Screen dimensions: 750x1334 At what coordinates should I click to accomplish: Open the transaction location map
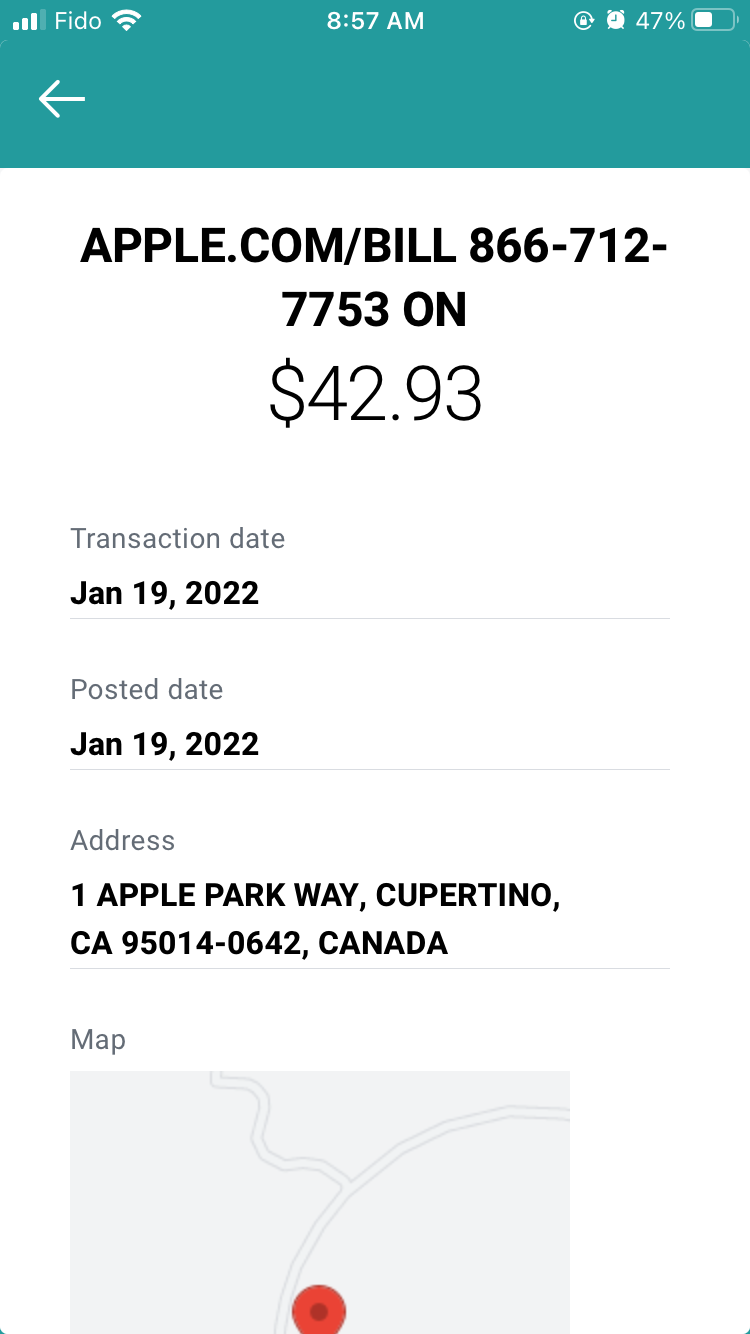click(x=320, y=1200)
